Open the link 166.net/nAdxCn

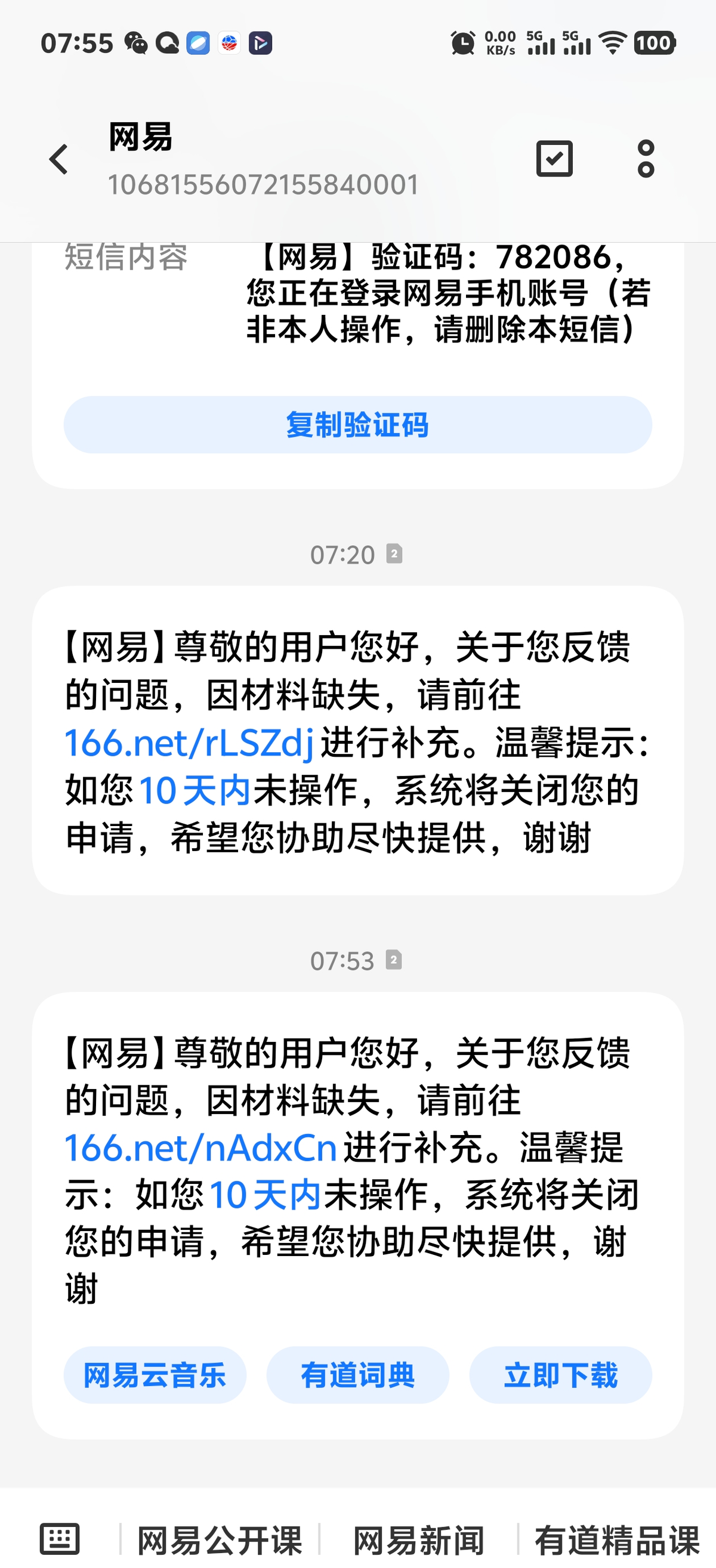(201, 1149)
